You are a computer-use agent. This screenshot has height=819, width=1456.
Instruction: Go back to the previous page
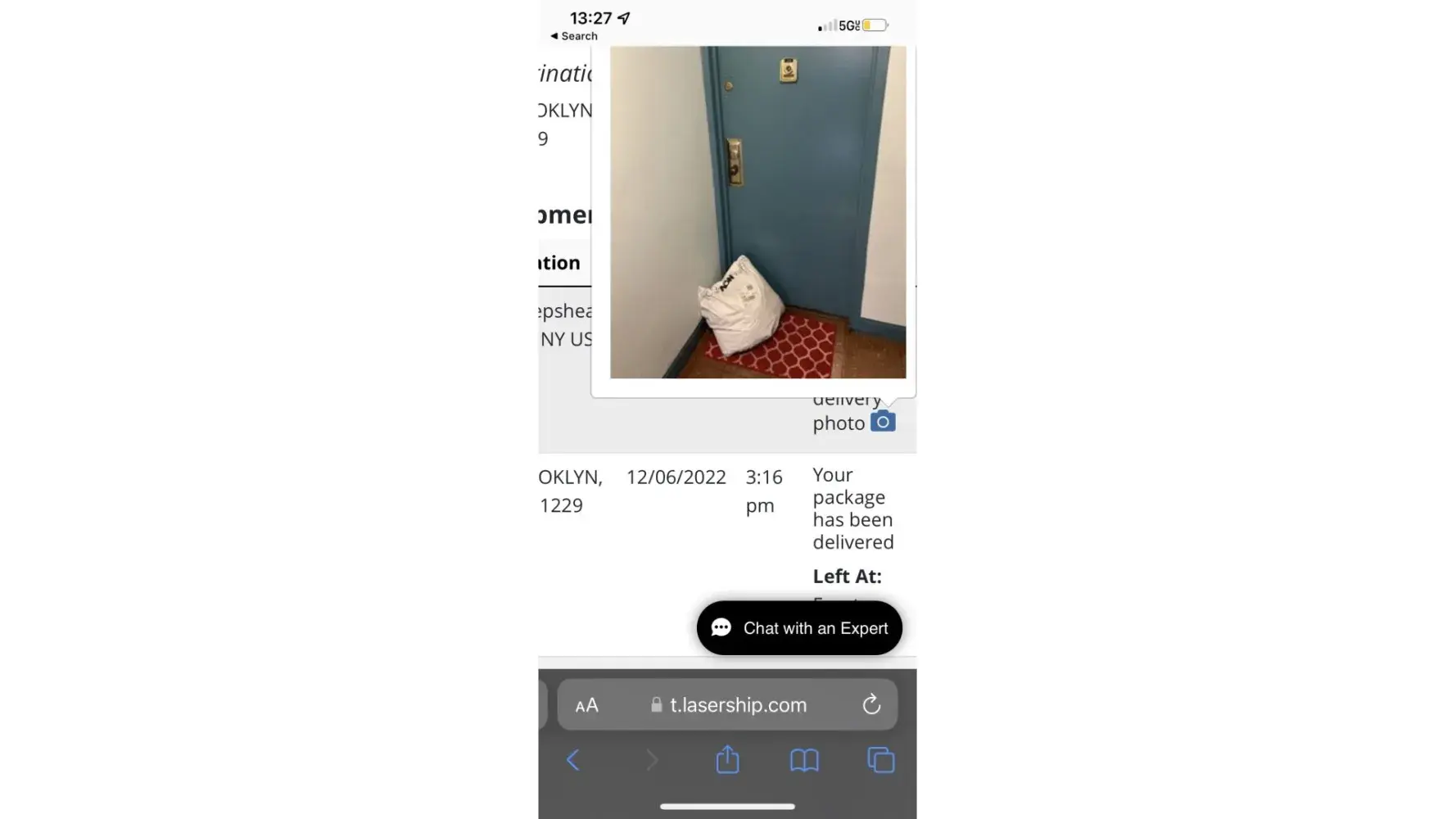(x=573, y=761)
